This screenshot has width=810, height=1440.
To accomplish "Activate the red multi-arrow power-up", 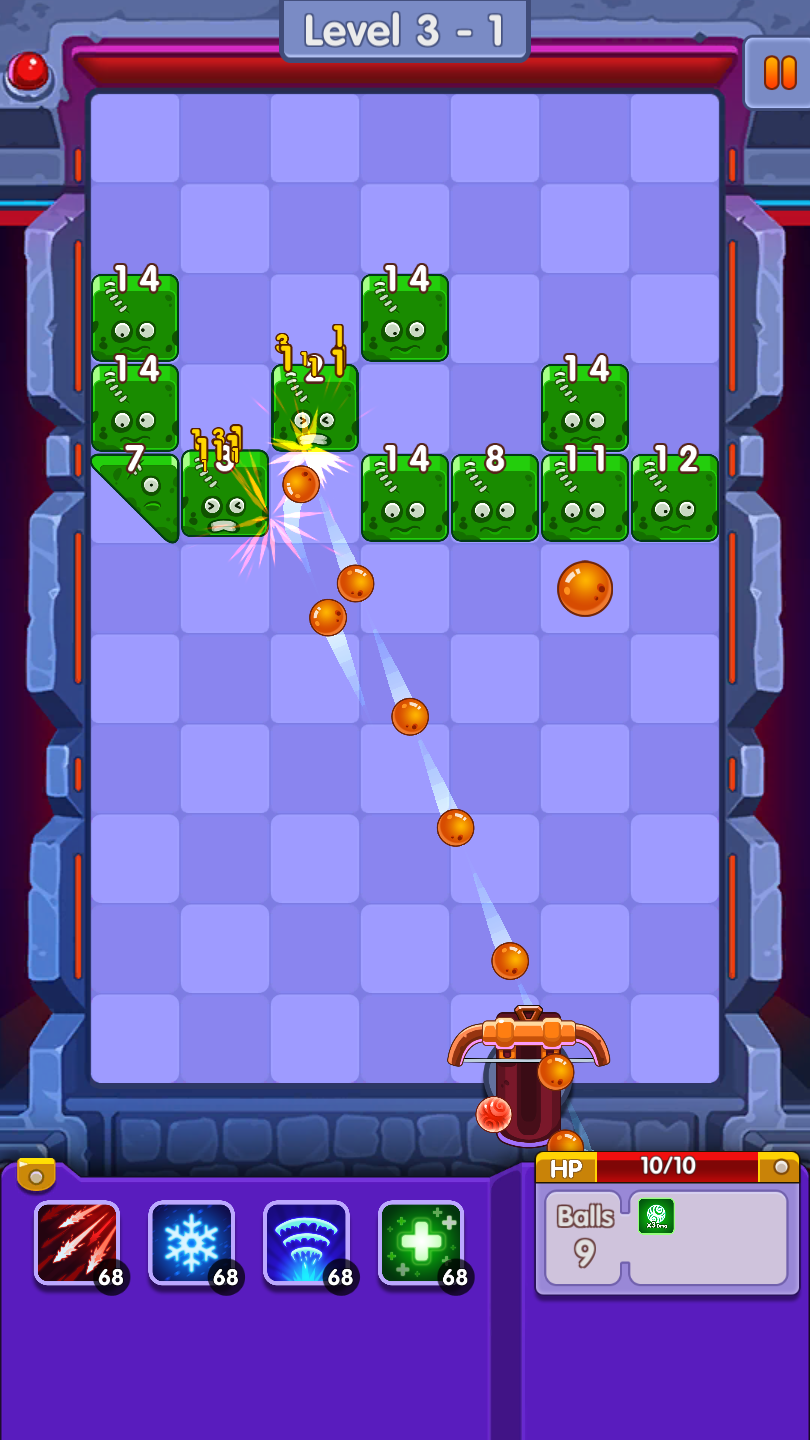I will (x=77, y=1243).
